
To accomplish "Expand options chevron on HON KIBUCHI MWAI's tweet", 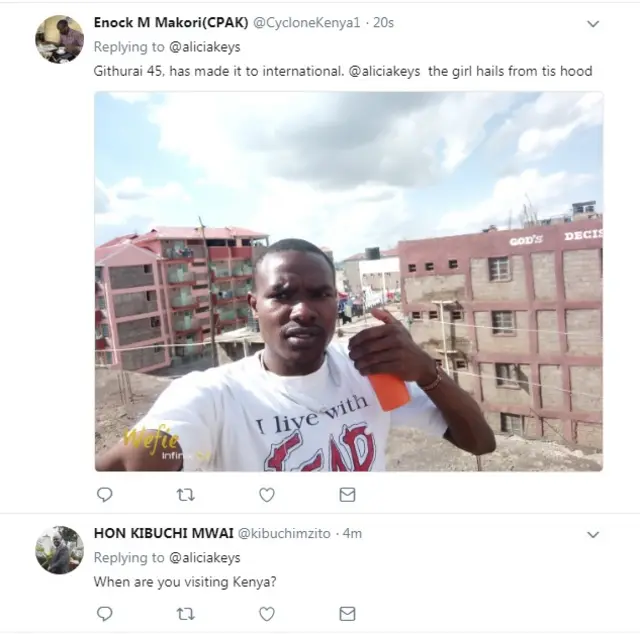I will point(593,535).
